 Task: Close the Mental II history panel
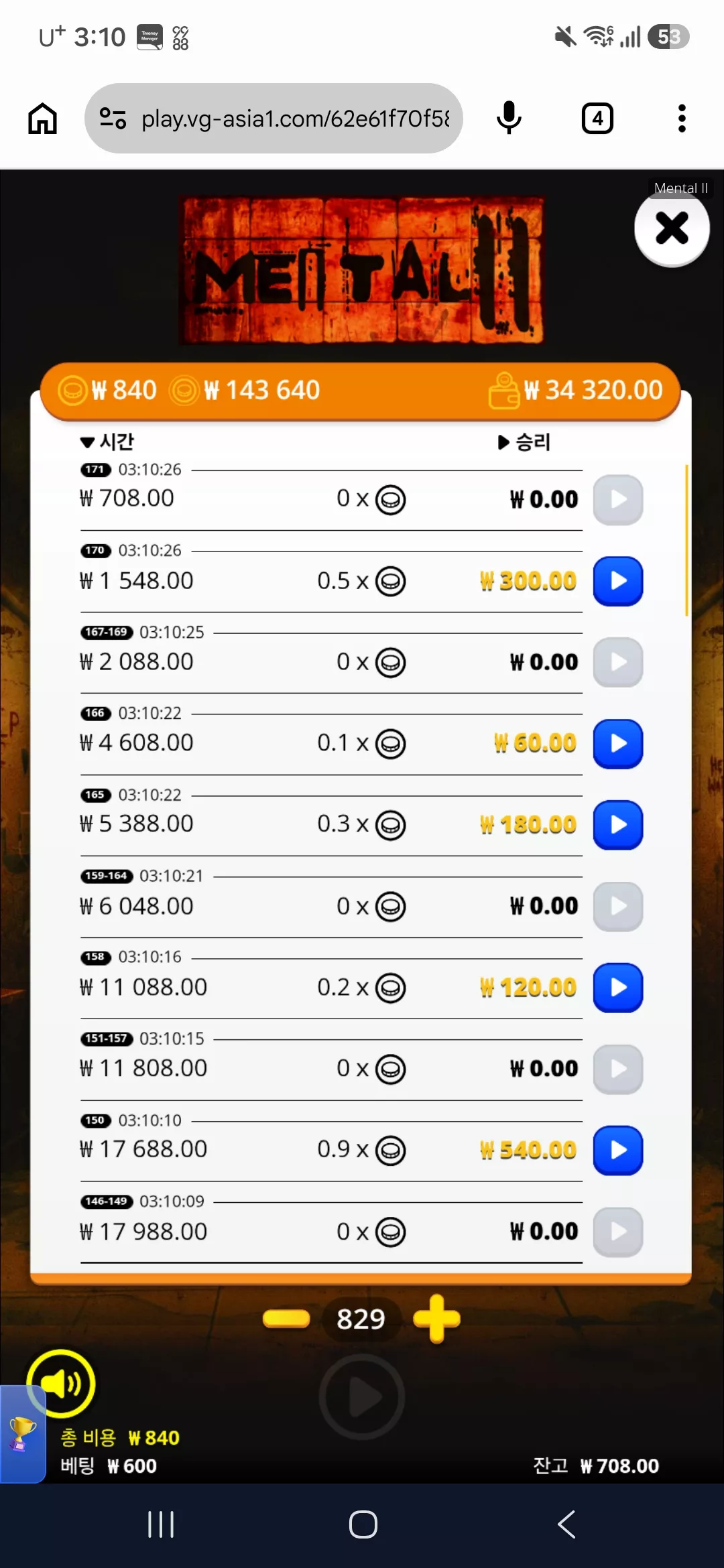point(672,228)
